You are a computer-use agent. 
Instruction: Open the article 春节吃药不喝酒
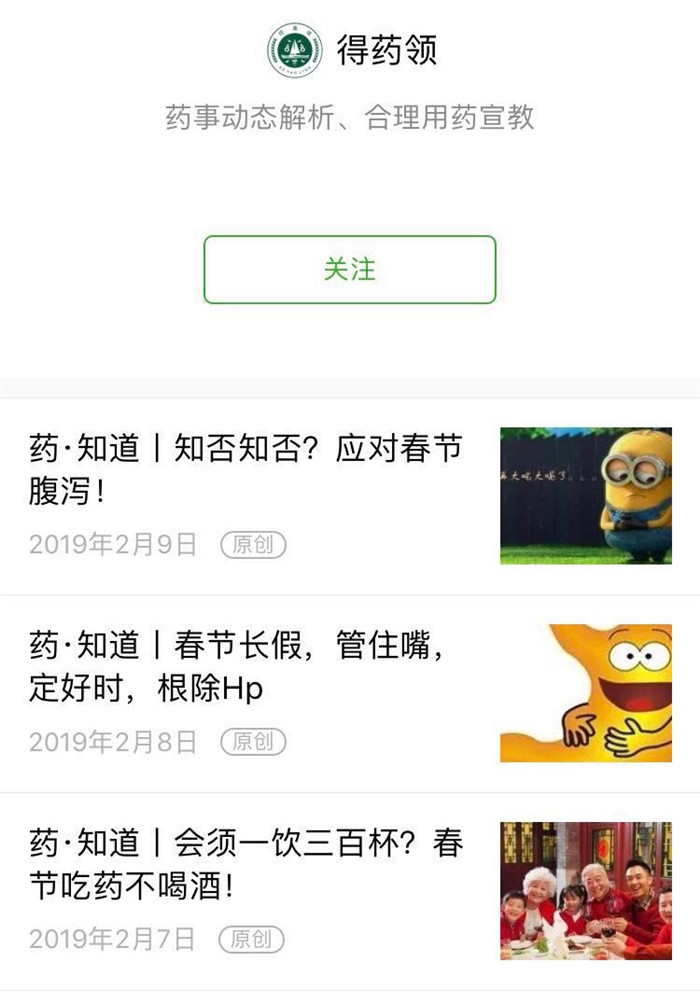246,865
